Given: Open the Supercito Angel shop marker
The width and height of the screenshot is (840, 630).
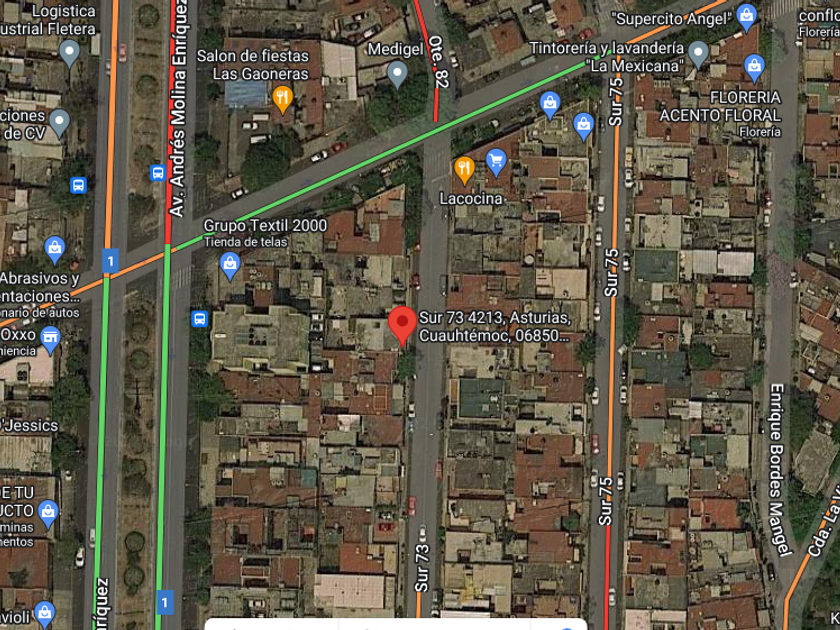Looking at the screenshot, I should pyautogui.click(x=746, y=15).
